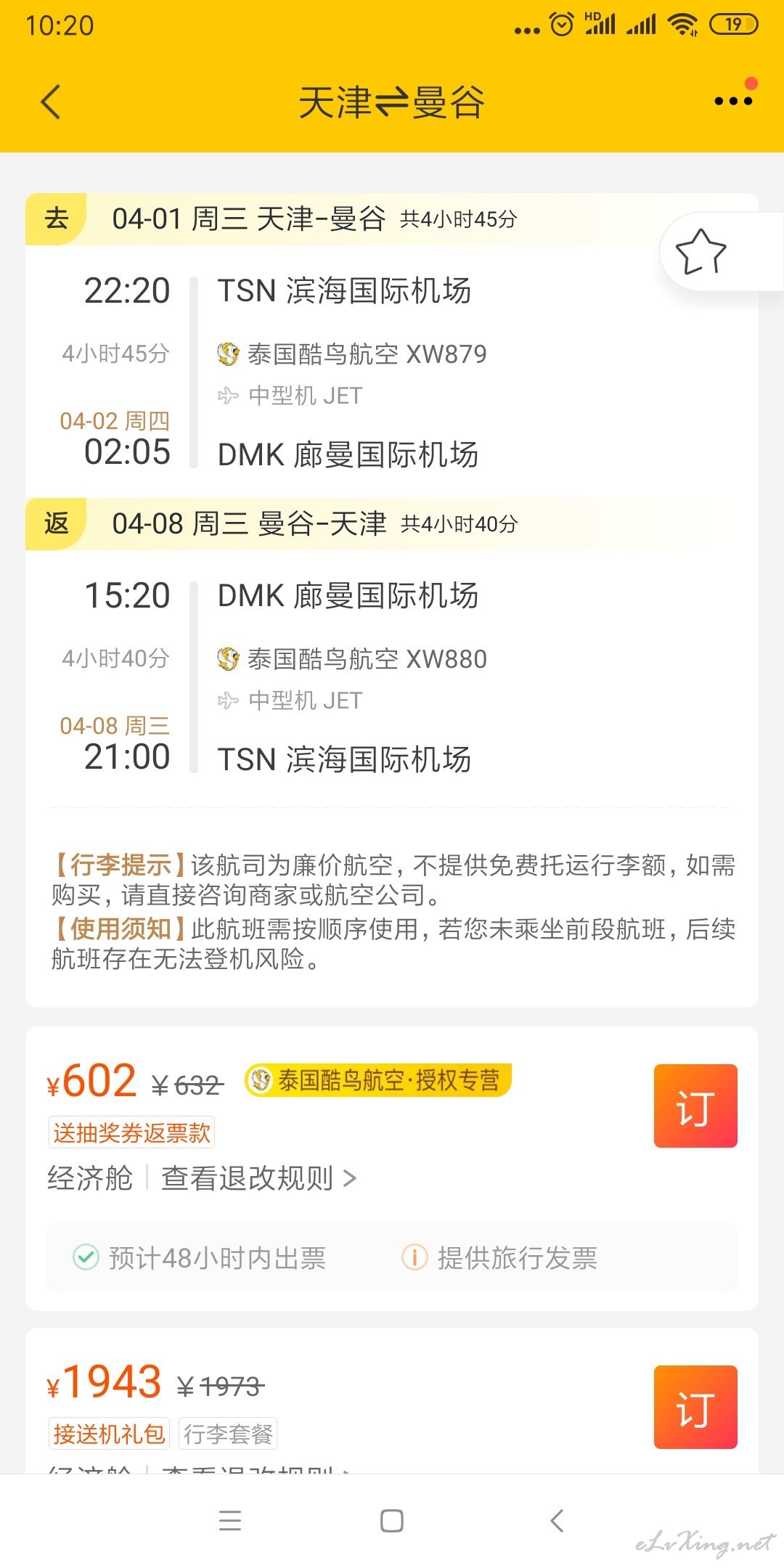Open recent apps from navigation bar
The width and height of the screenshot is (784, 1568).
[x=230, y=1521]
